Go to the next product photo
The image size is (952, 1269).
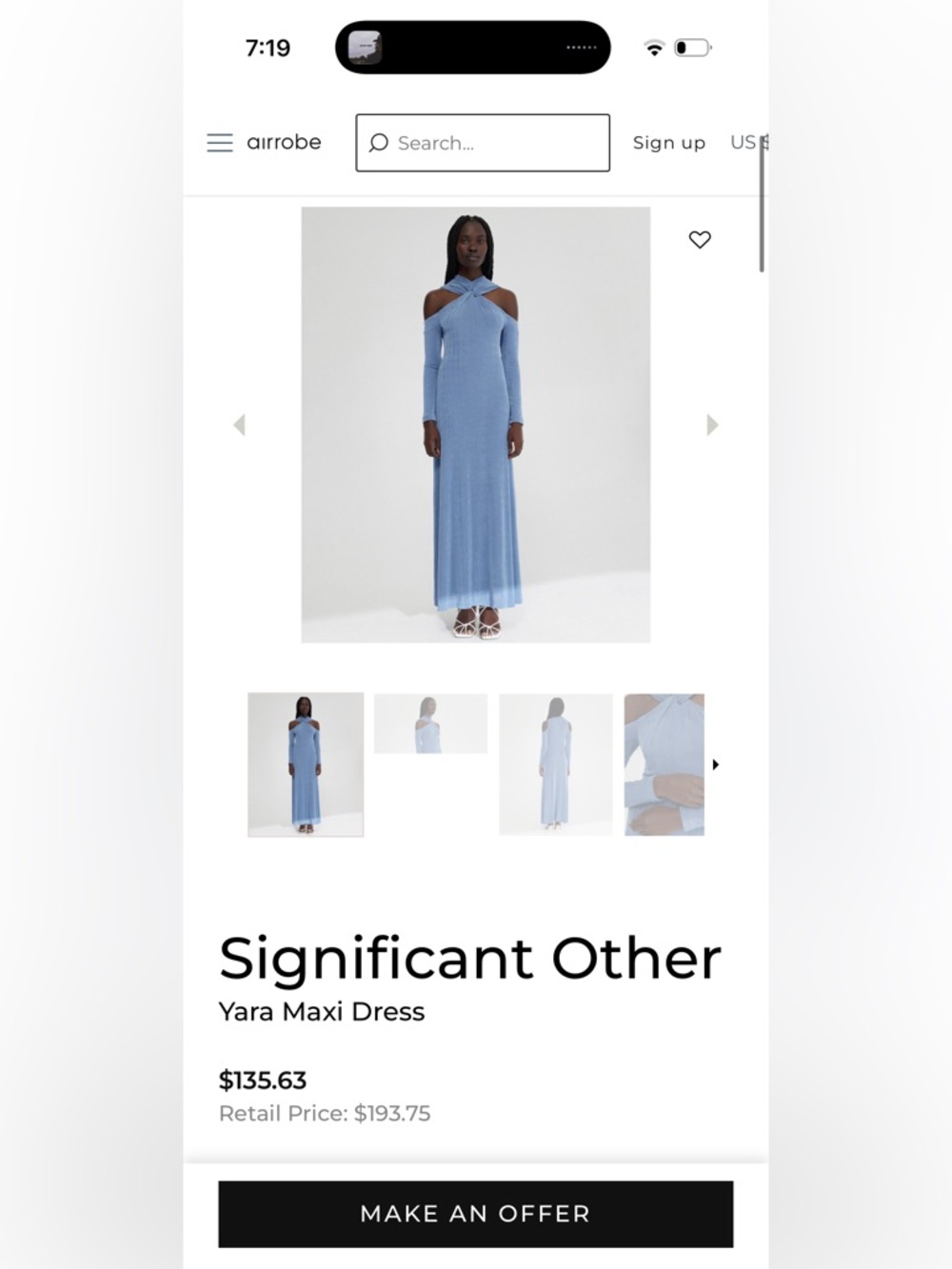point(711,425)
